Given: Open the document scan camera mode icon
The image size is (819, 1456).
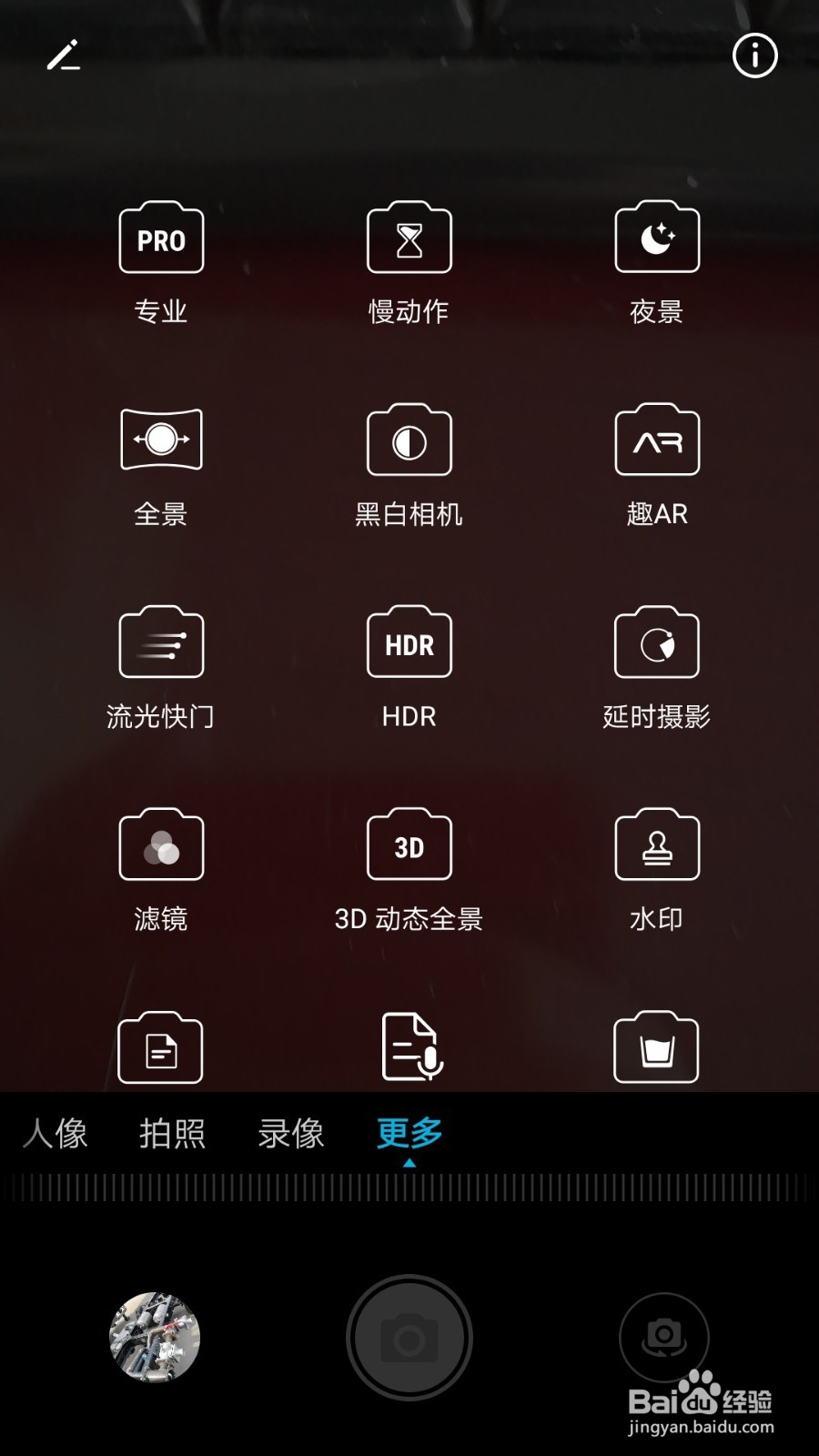Looking at the screenshot, I should click(161, 1046).
